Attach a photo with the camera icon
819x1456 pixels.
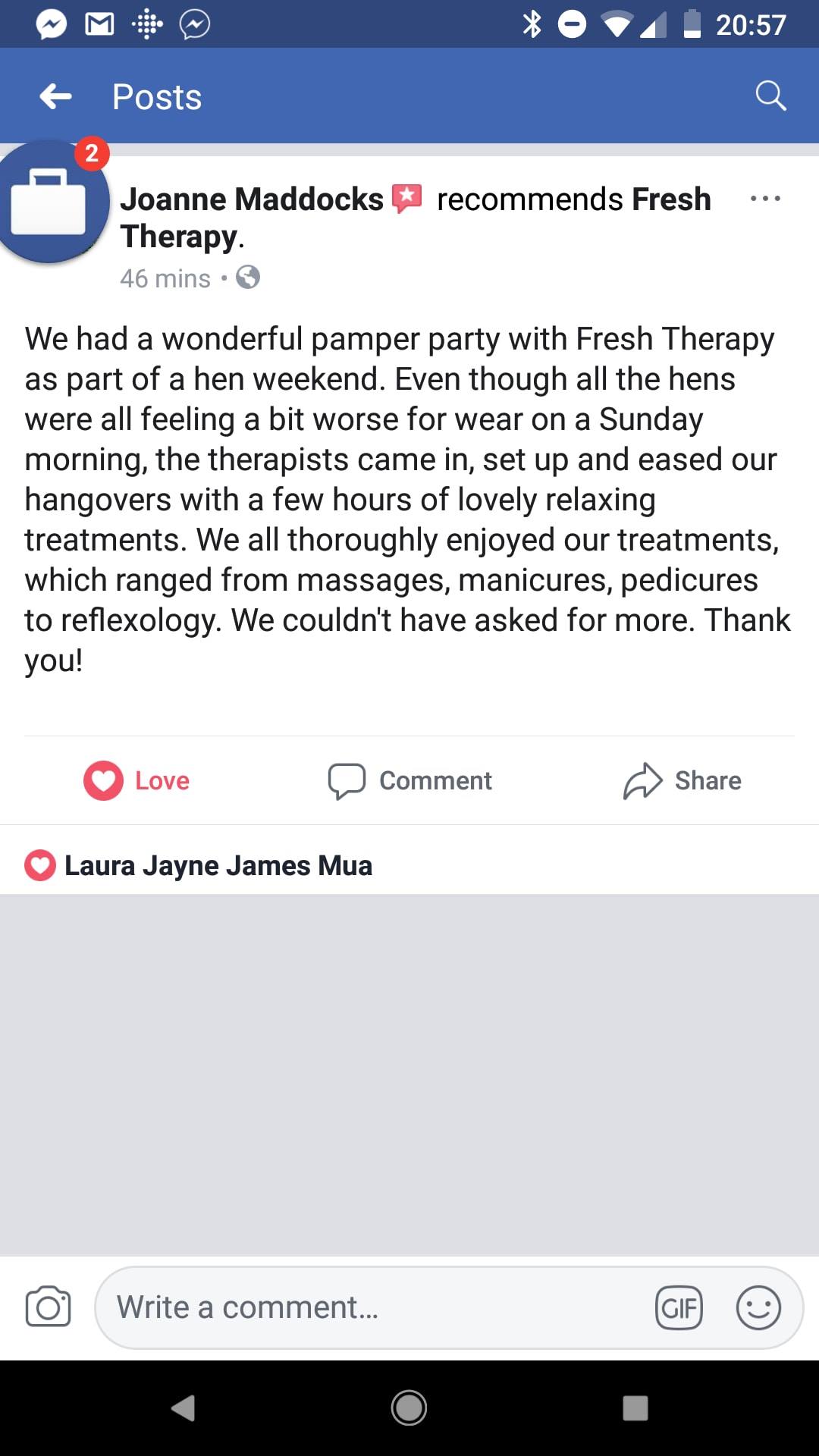pyautogui.click(x=48, y=1307)
